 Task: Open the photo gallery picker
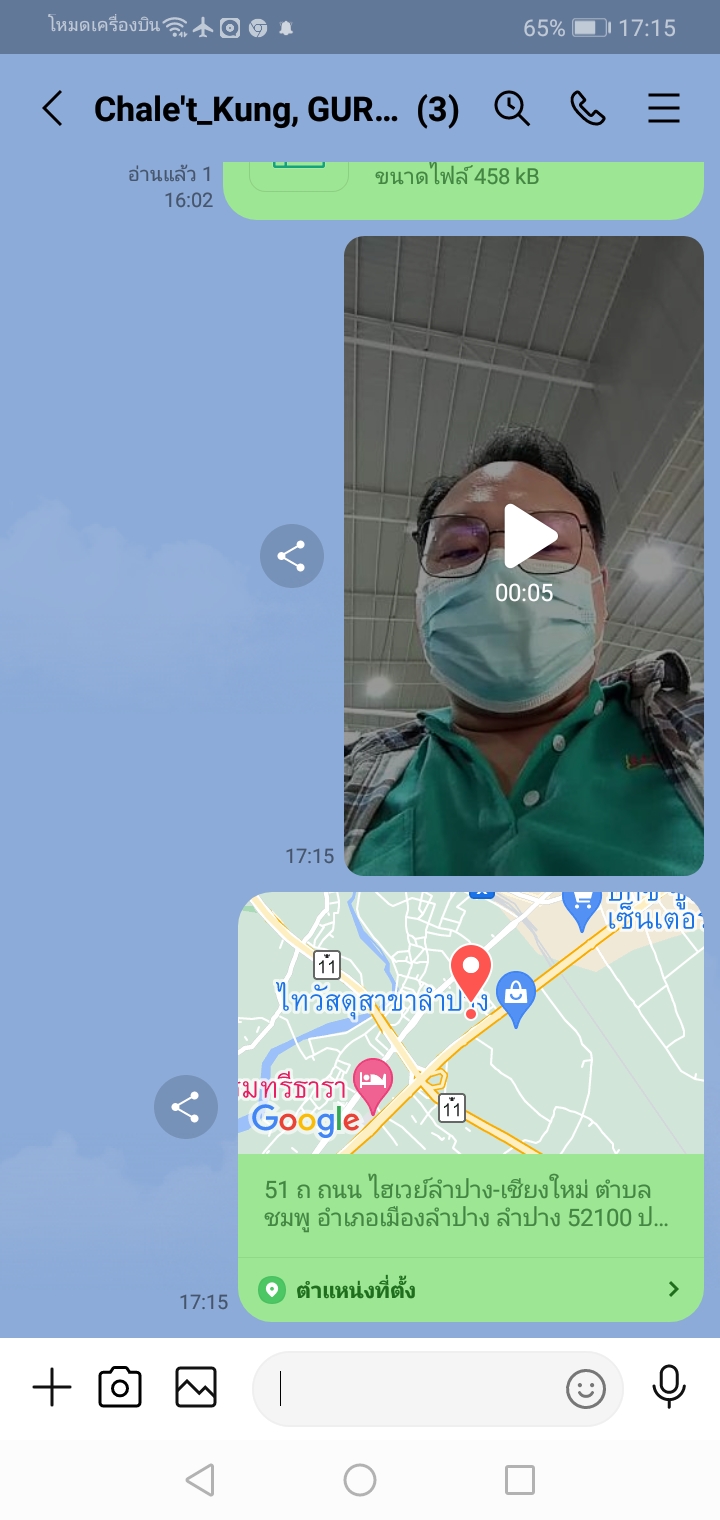click(196, 1388)
